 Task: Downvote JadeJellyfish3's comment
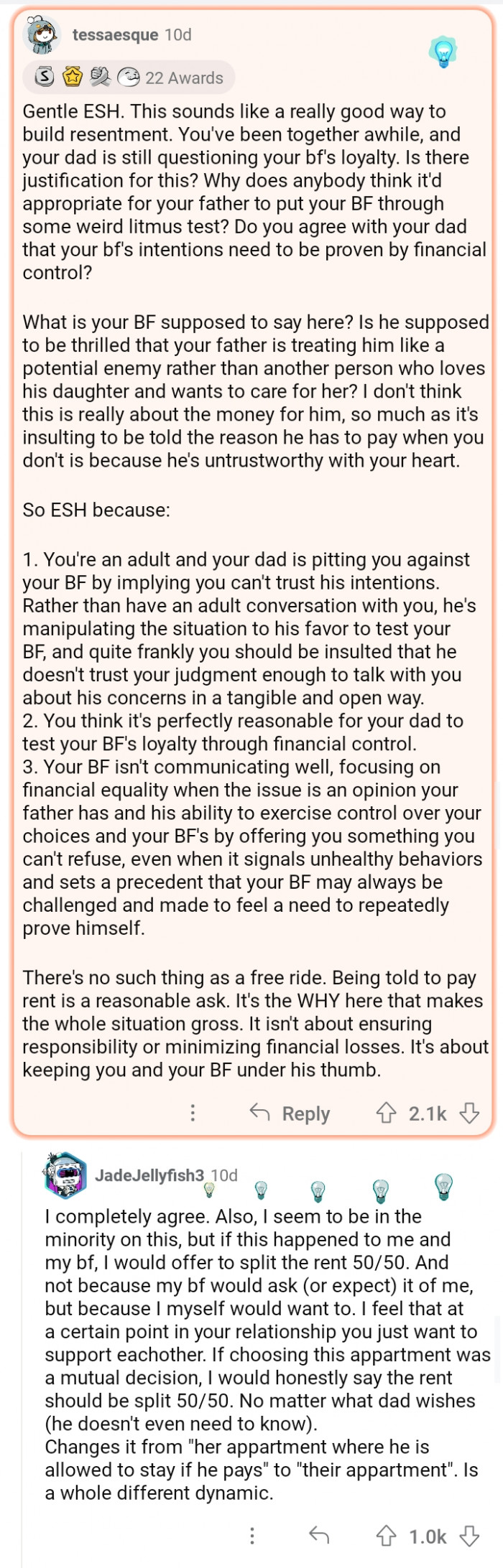(x=469, y=1536)
